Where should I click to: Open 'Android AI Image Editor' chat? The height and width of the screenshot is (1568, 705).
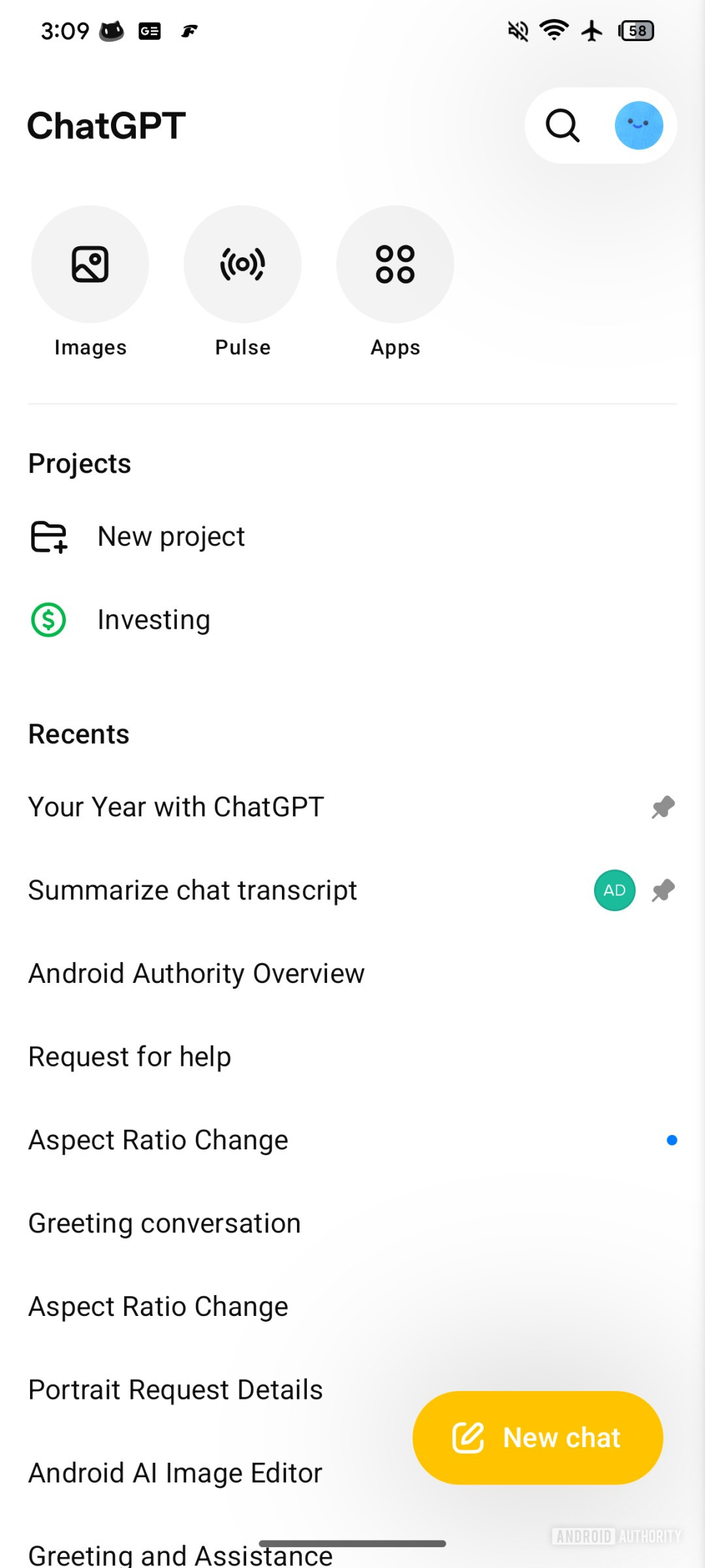coord(175,1473)
